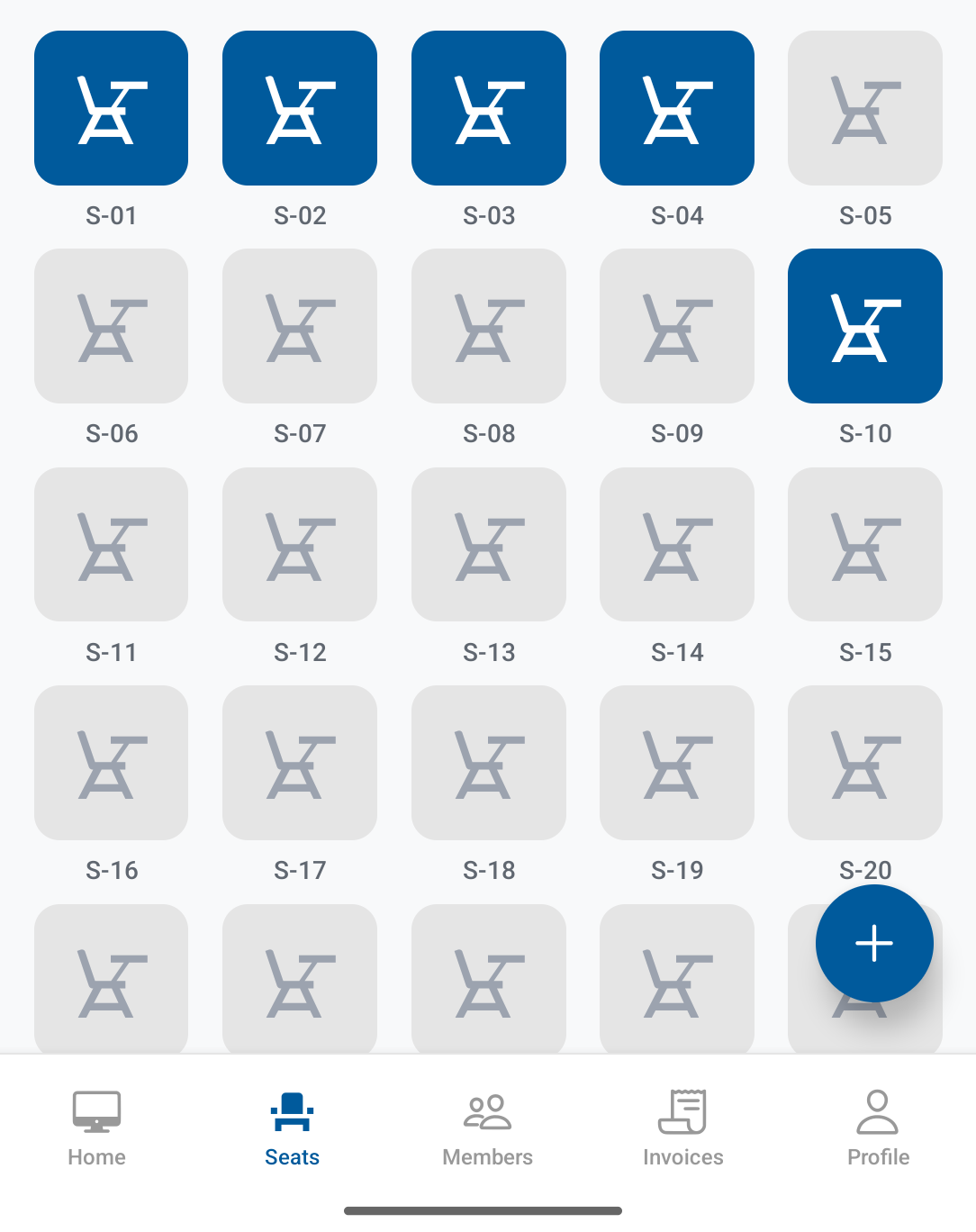Tap the plus button to add a seat
Screen dimensions: 976x1232
[x=873, y=943]
